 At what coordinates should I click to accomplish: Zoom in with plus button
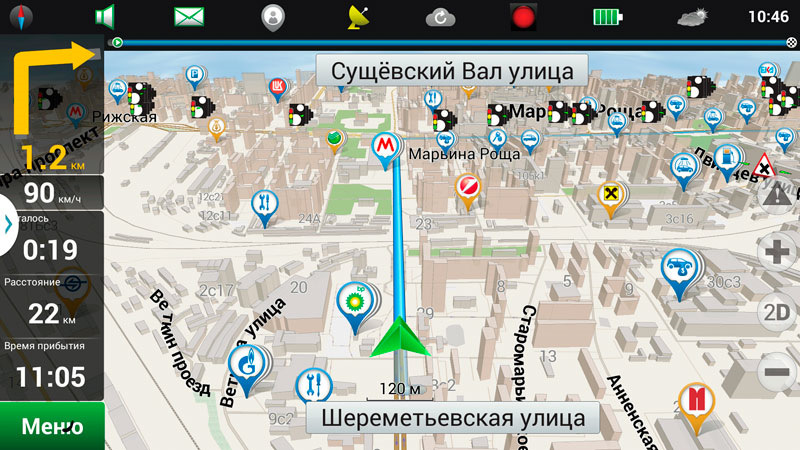point(776,251)
